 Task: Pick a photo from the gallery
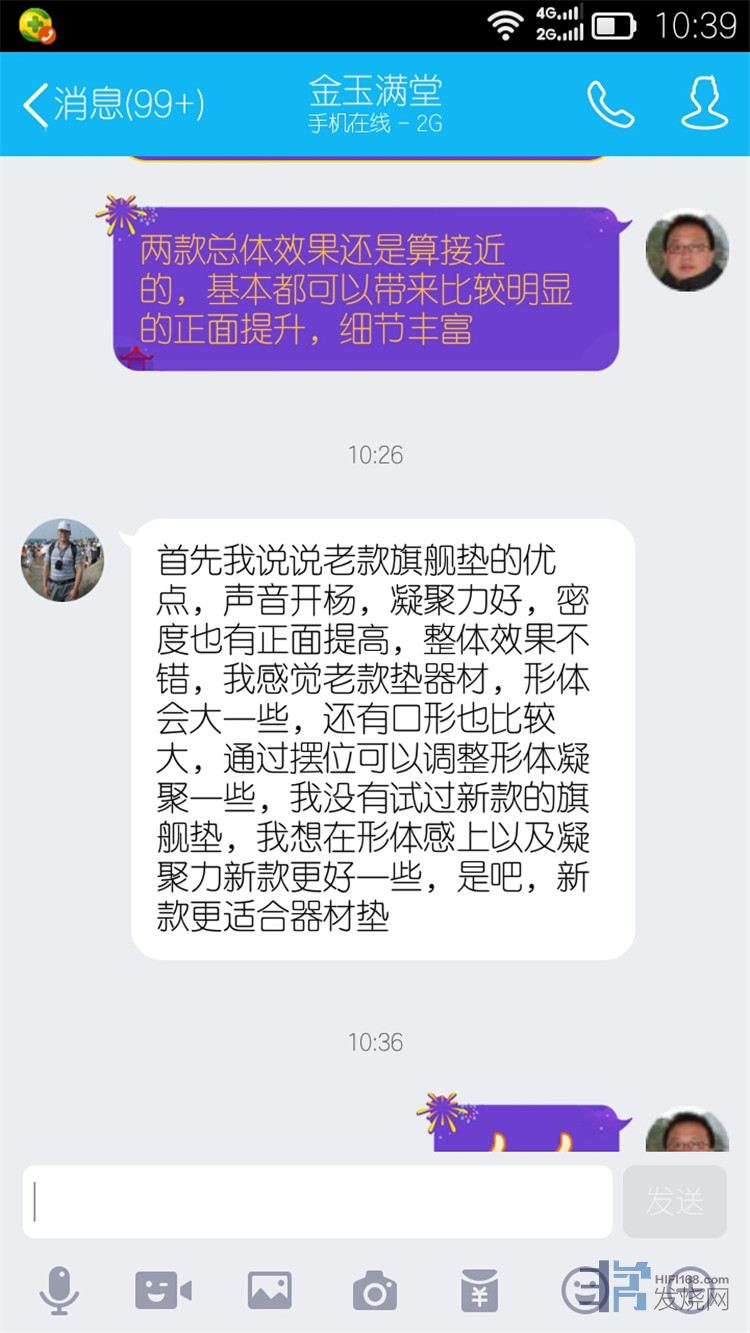(x=269, y=1291)
